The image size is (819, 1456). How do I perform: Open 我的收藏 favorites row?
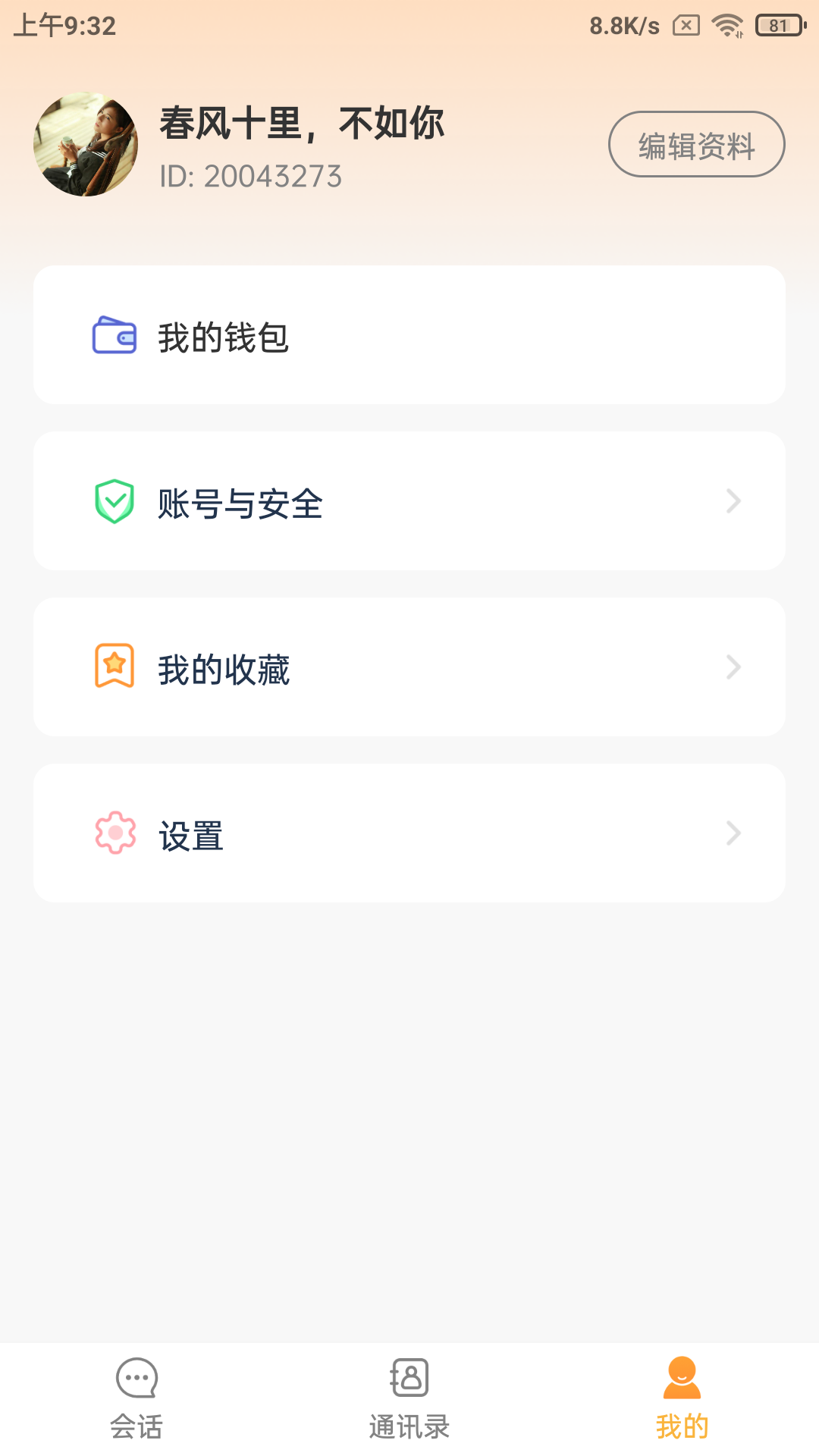tap(409, 667)
